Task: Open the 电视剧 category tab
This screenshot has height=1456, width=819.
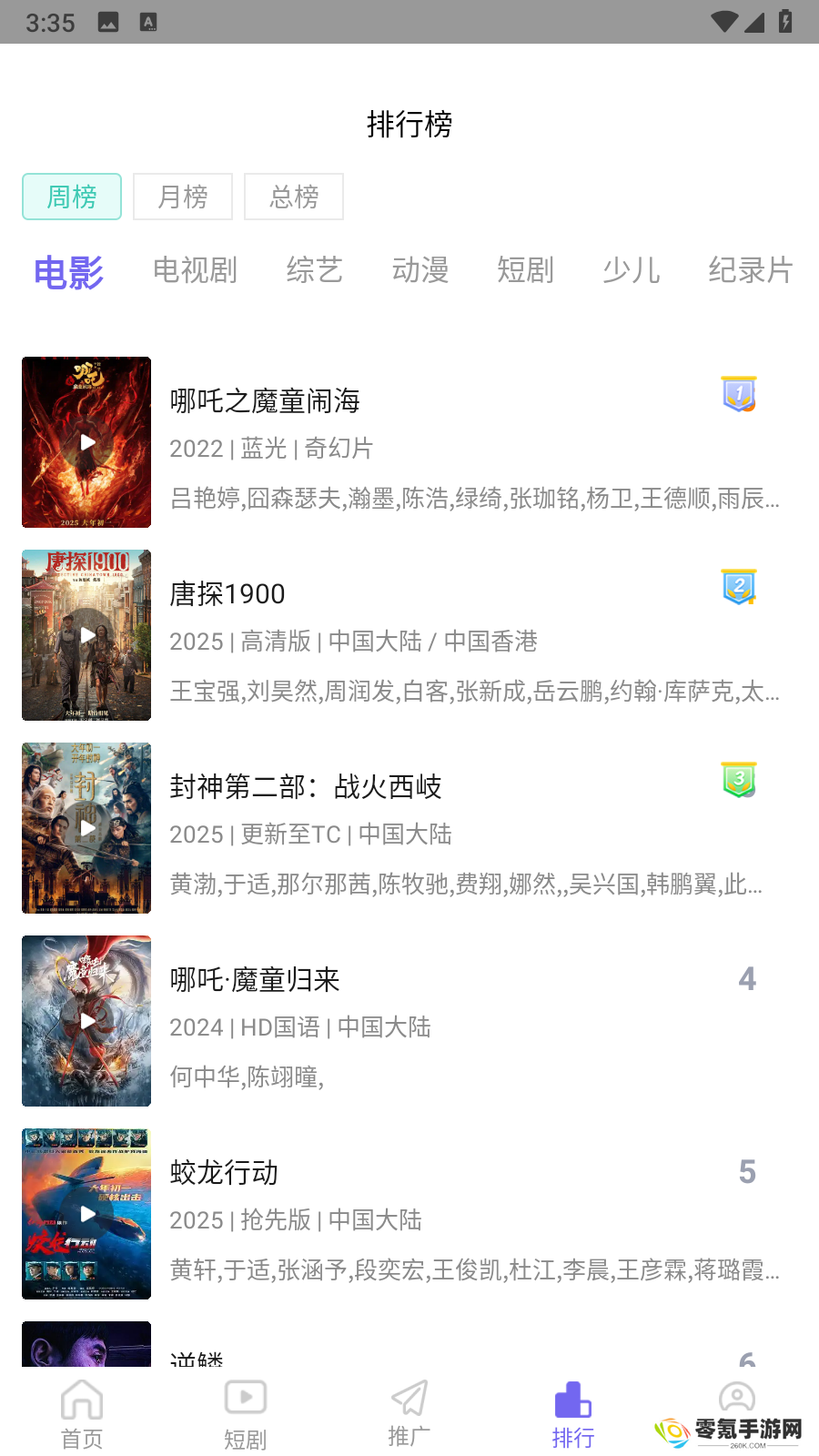Action: 195,270
